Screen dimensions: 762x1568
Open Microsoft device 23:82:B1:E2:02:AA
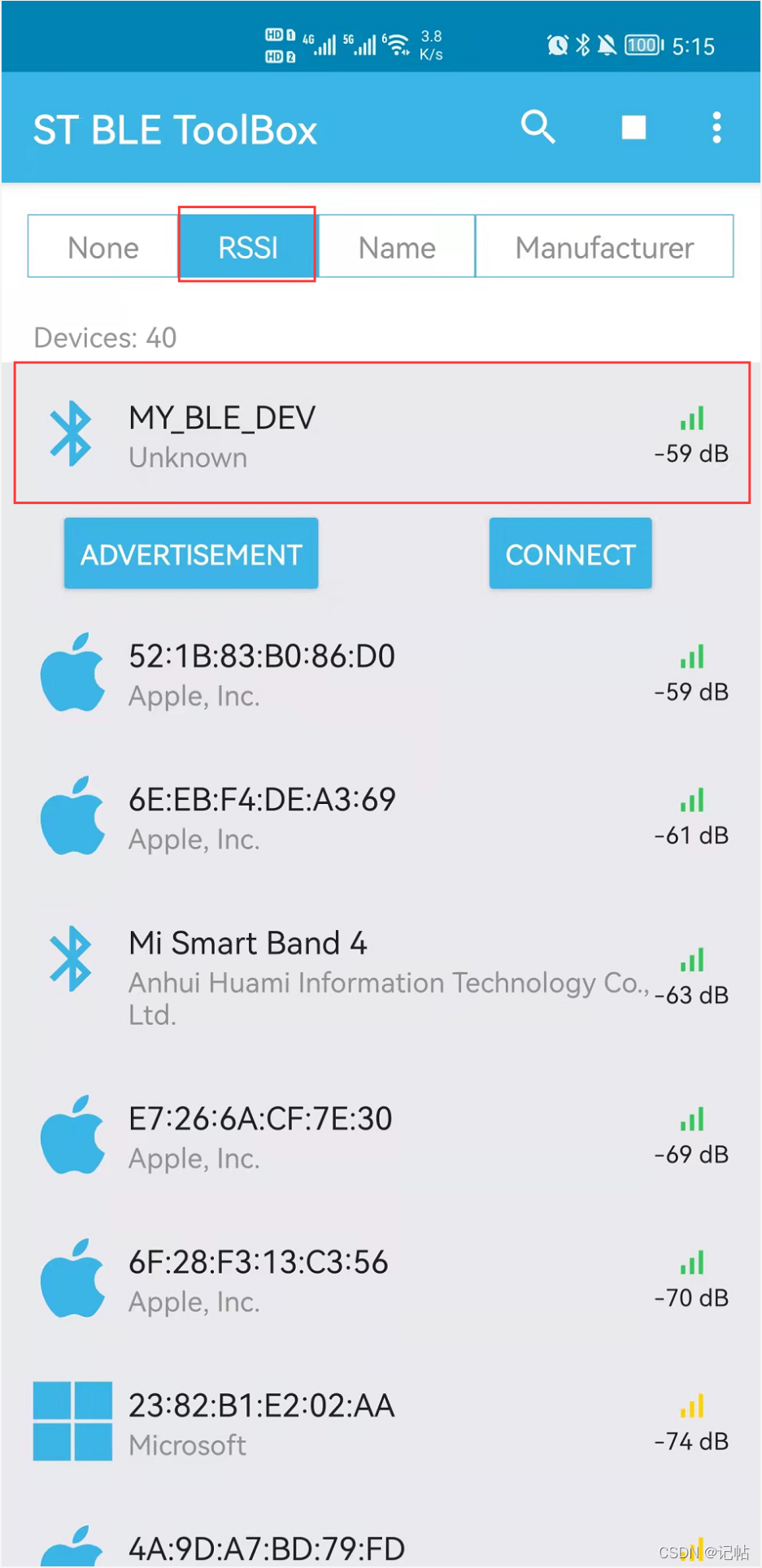point(381,1423)
